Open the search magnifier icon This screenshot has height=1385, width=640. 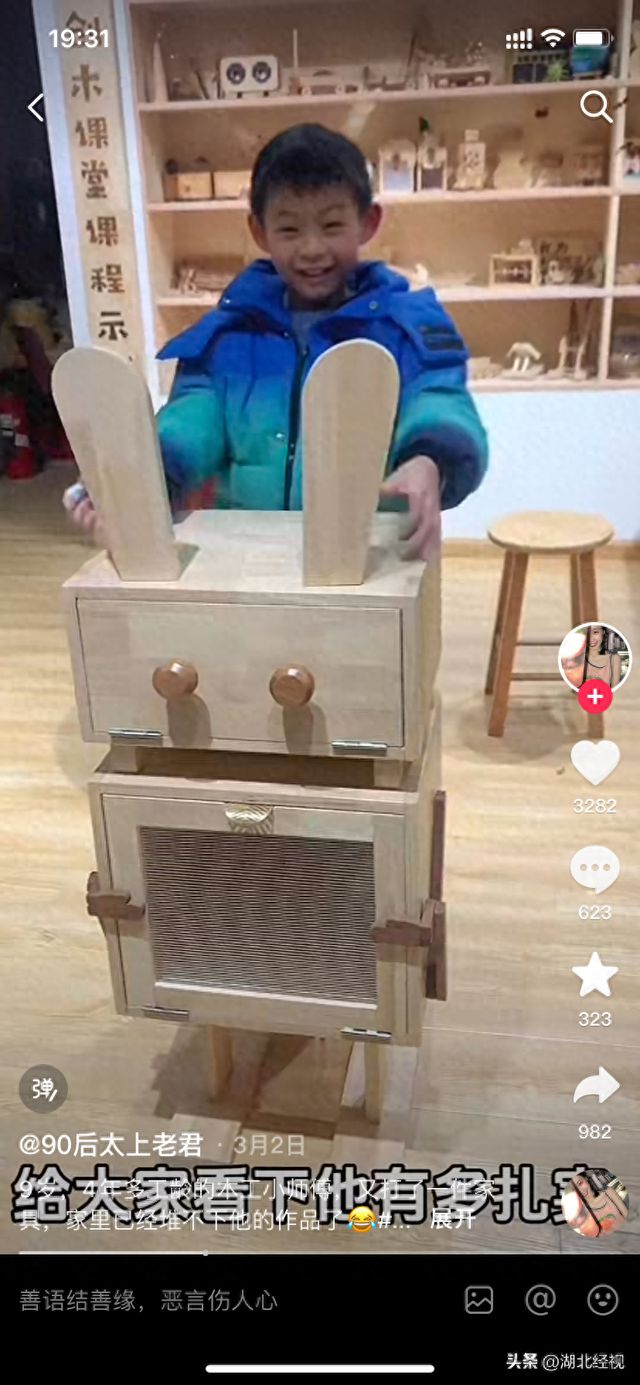click(x=596, y=106)
